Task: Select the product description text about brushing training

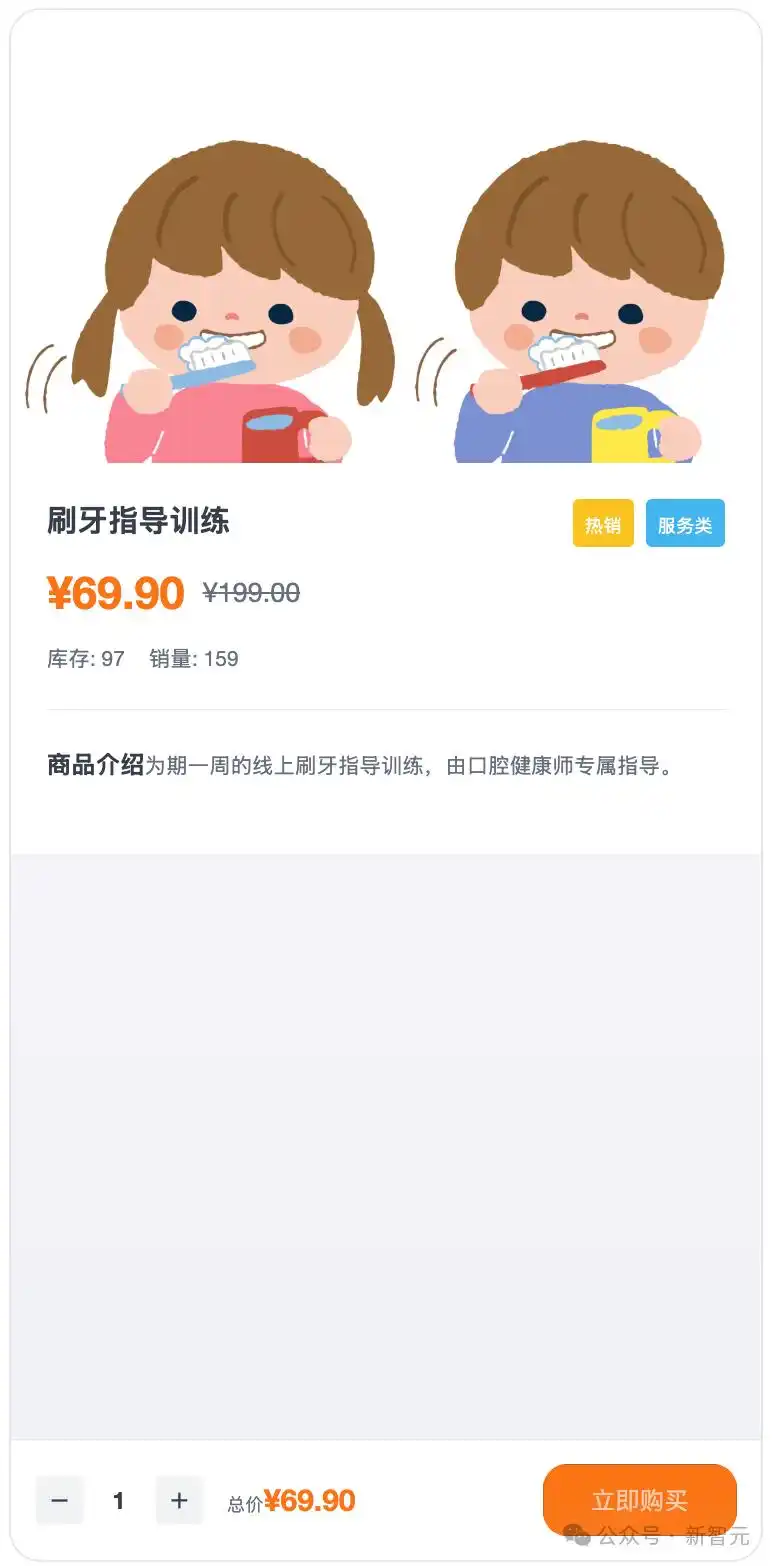Action: pyautogui.click(x=410, y=768)
